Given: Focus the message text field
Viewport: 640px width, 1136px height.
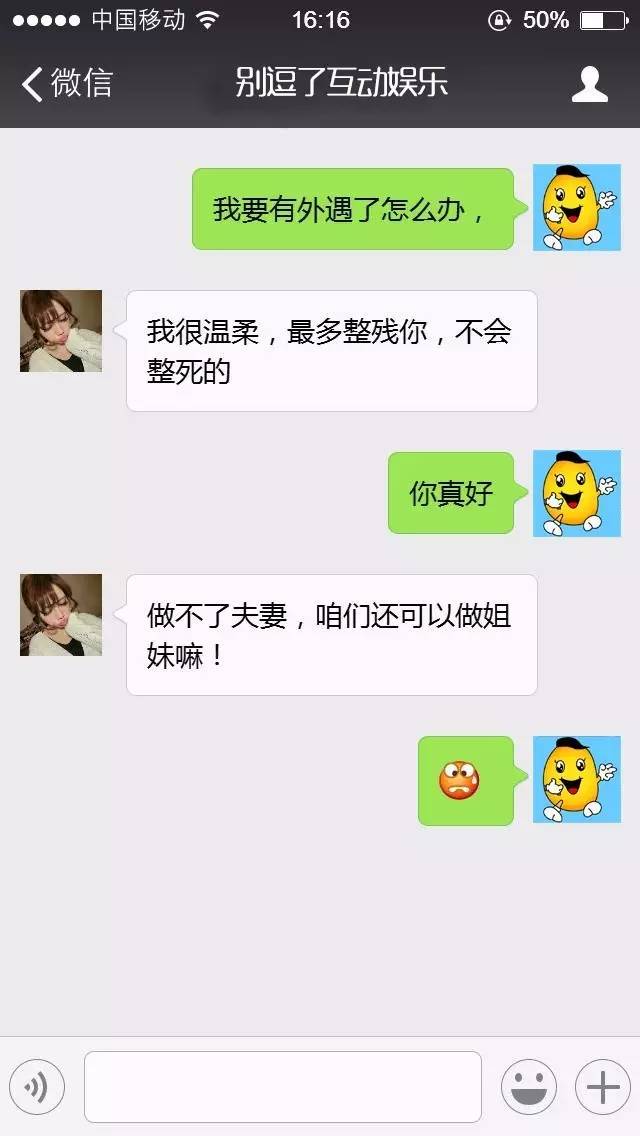Looking at the screenshot, I should (x=282, y=1086).
